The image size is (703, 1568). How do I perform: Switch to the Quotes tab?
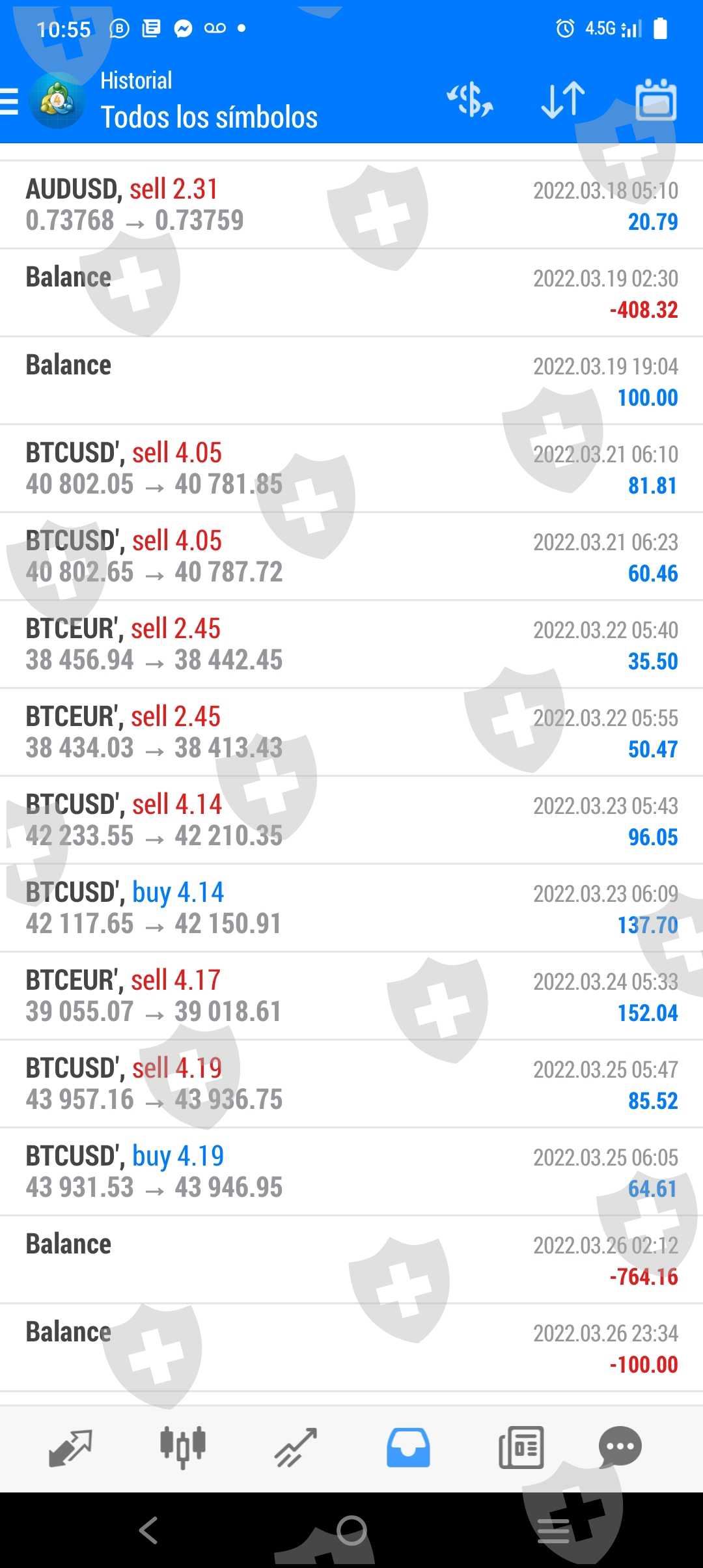coord(70,1448)
